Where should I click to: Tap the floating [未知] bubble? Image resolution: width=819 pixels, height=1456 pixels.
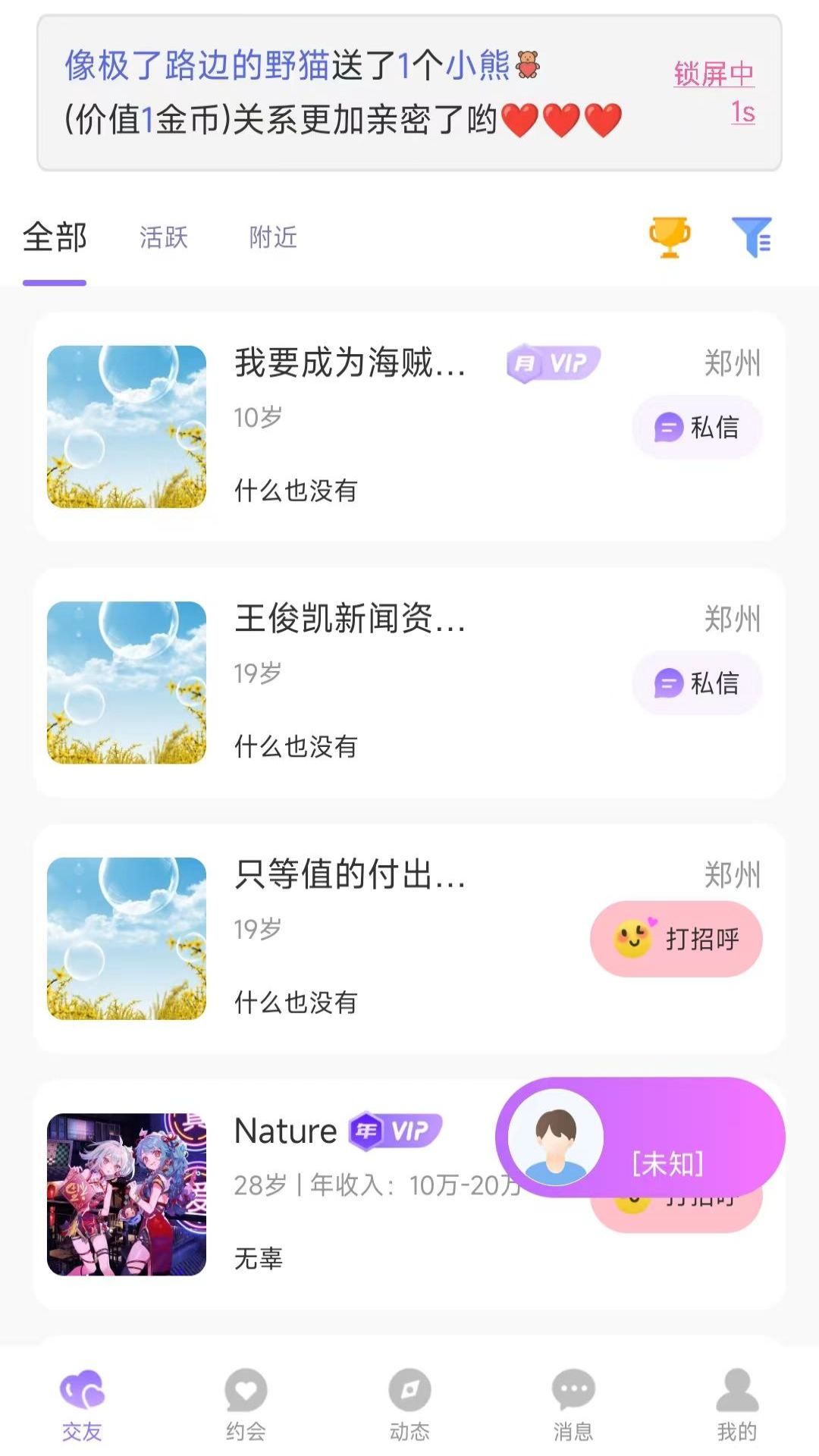point(640,1137)
